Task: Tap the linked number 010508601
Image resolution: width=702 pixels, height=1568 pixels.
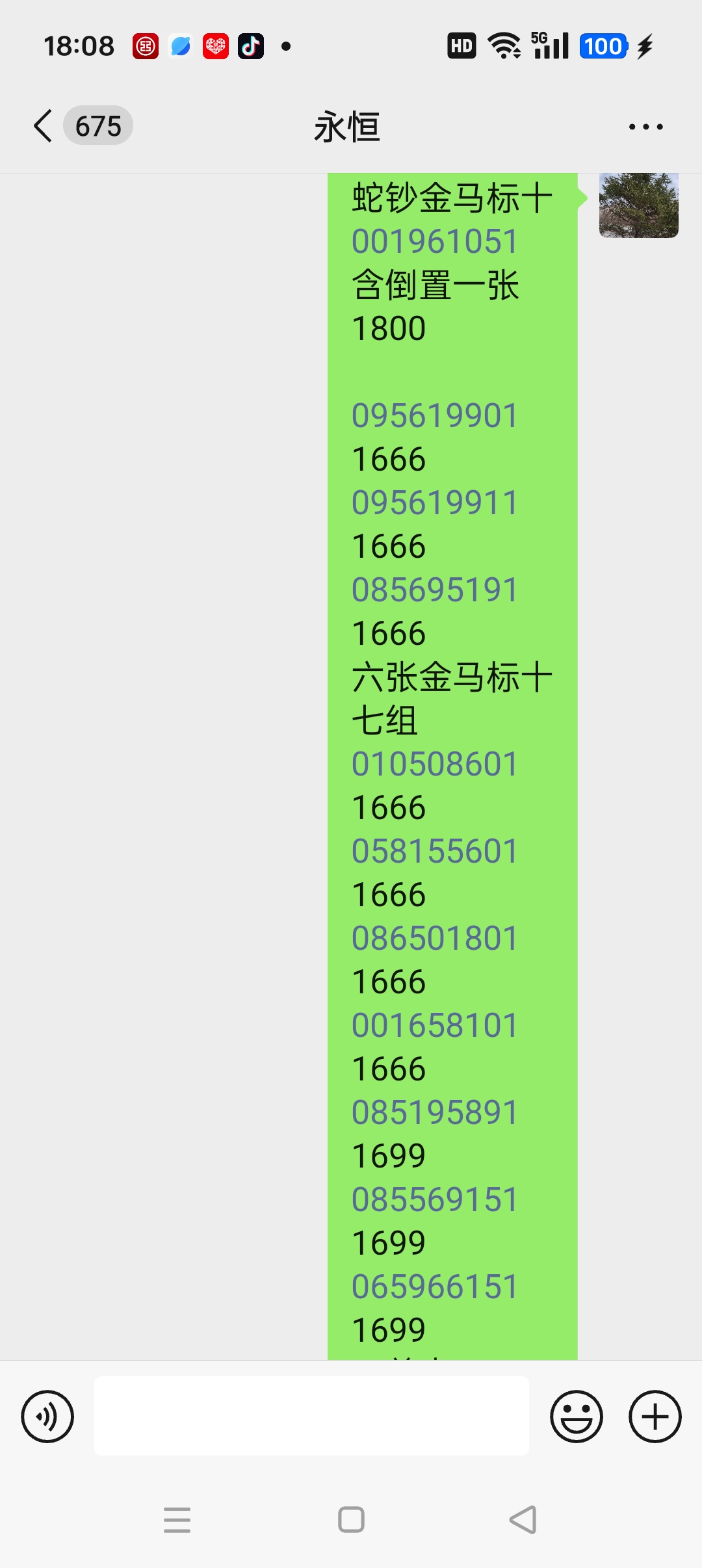Action: (435, 764)
